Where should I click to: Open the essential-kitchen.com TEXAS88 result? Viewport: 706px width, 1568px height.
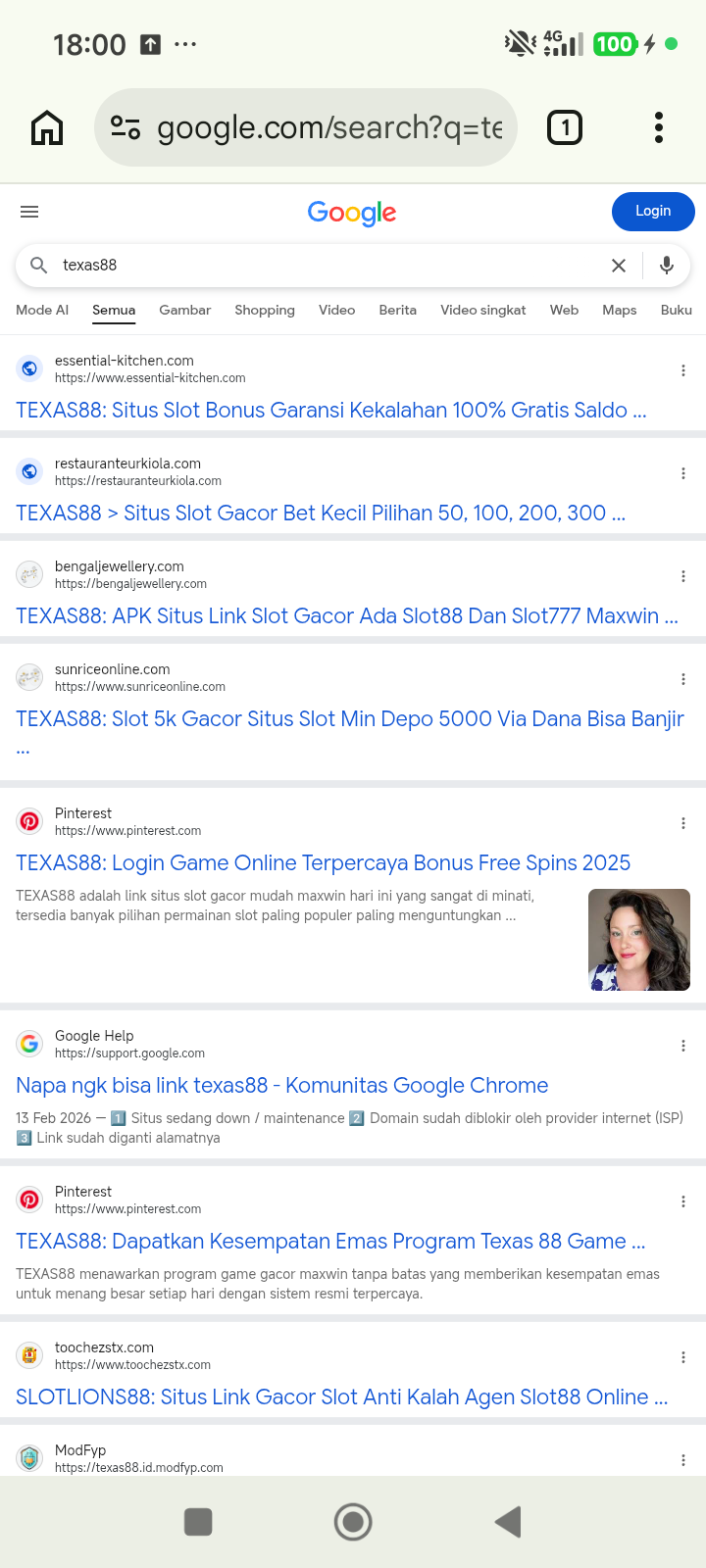[x=331, y=411]
